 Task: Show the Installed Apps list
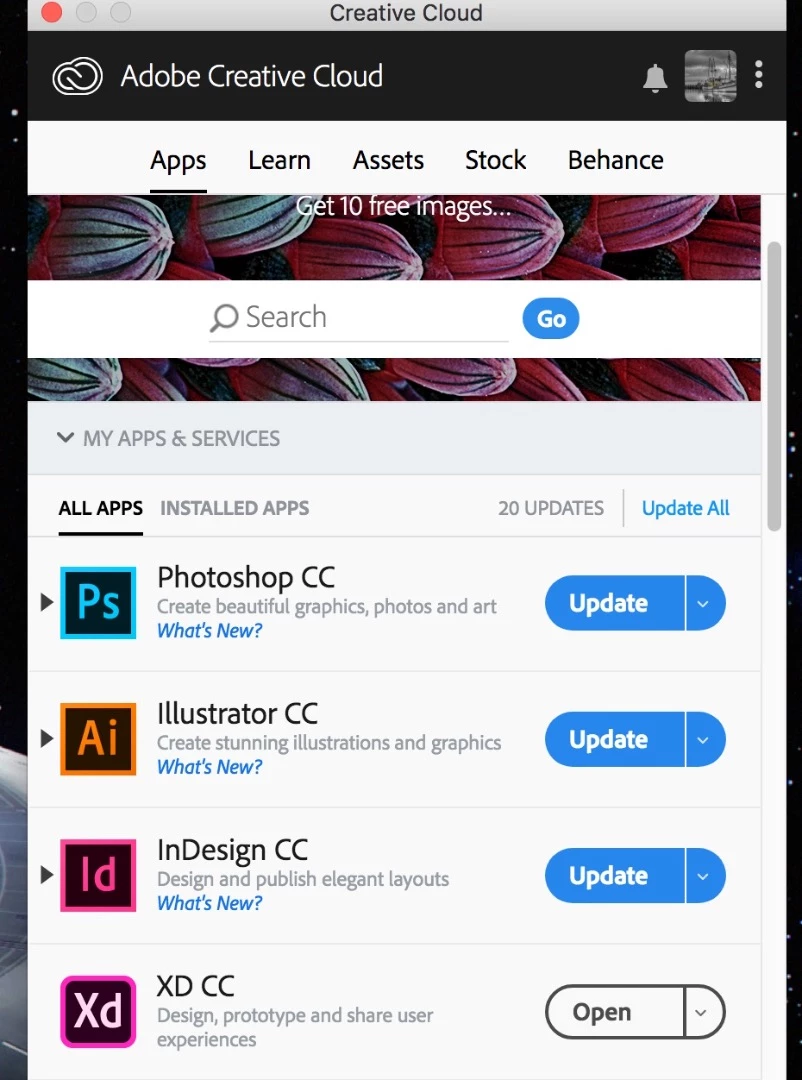pos(234,508)
